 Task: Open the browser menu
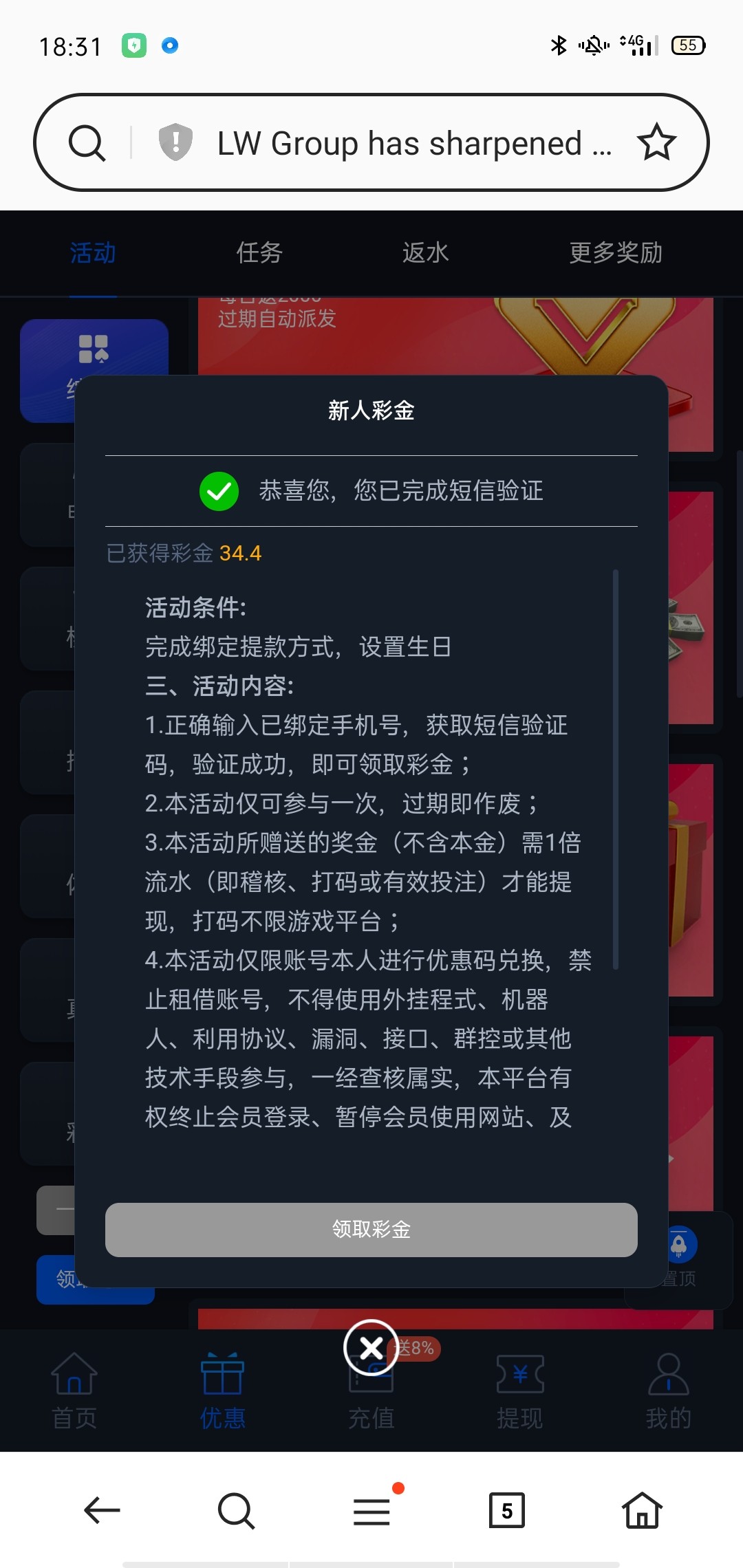tap(371, 1510)
